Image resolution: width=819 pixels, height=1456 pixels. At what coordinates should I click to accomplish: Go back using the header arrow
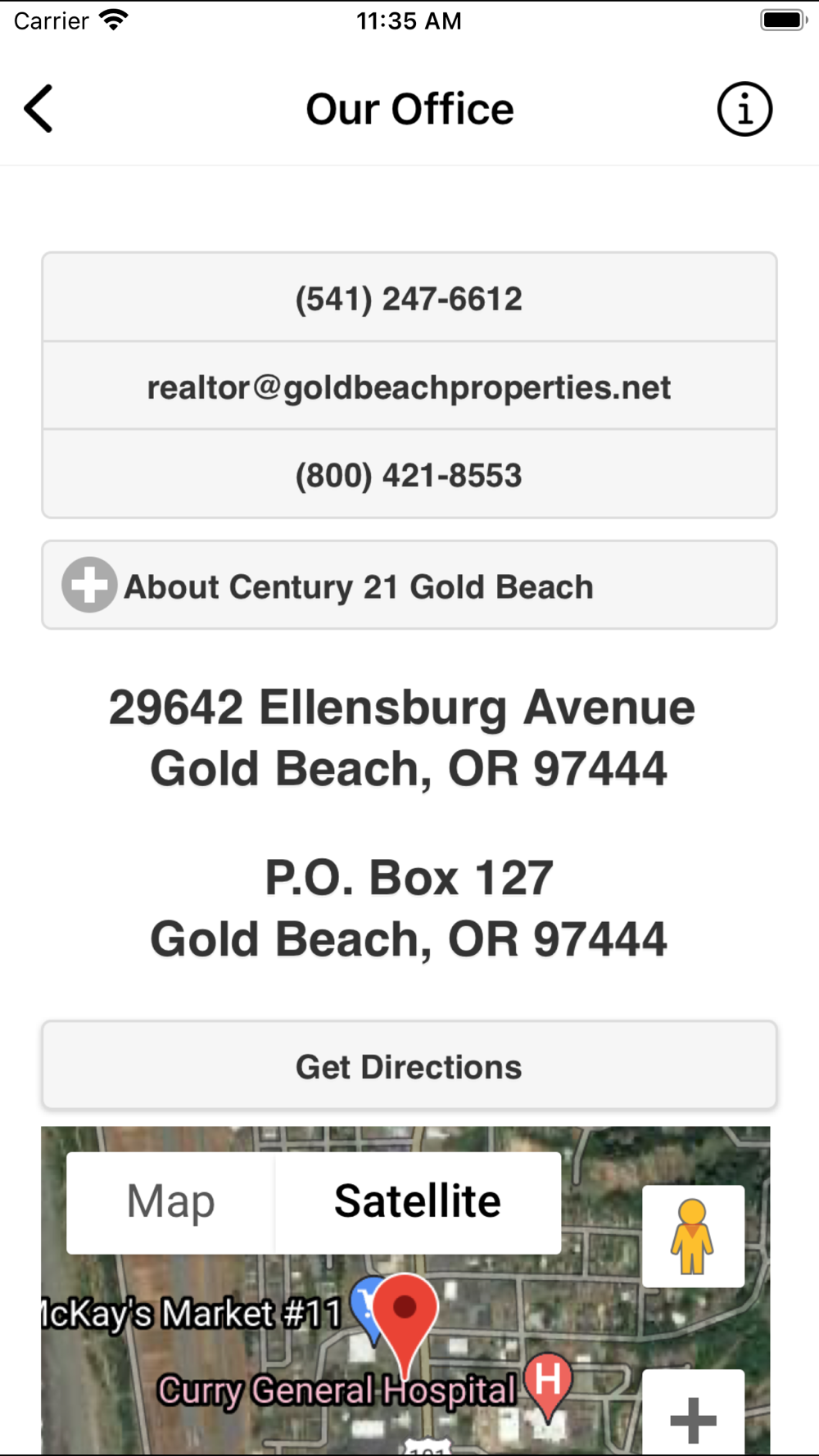38,108
